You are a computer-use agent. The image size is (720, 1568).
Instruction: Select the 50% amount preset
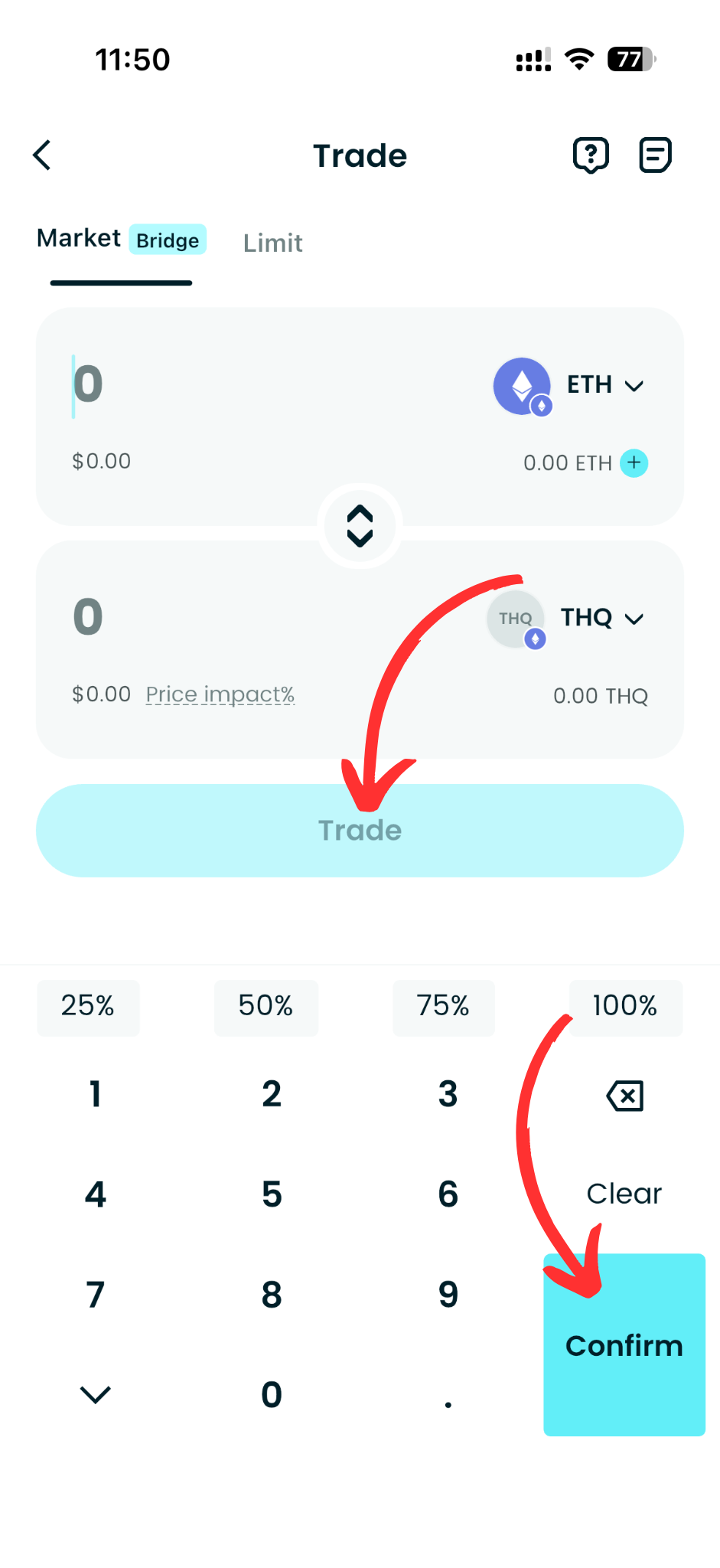[266, 1008]
